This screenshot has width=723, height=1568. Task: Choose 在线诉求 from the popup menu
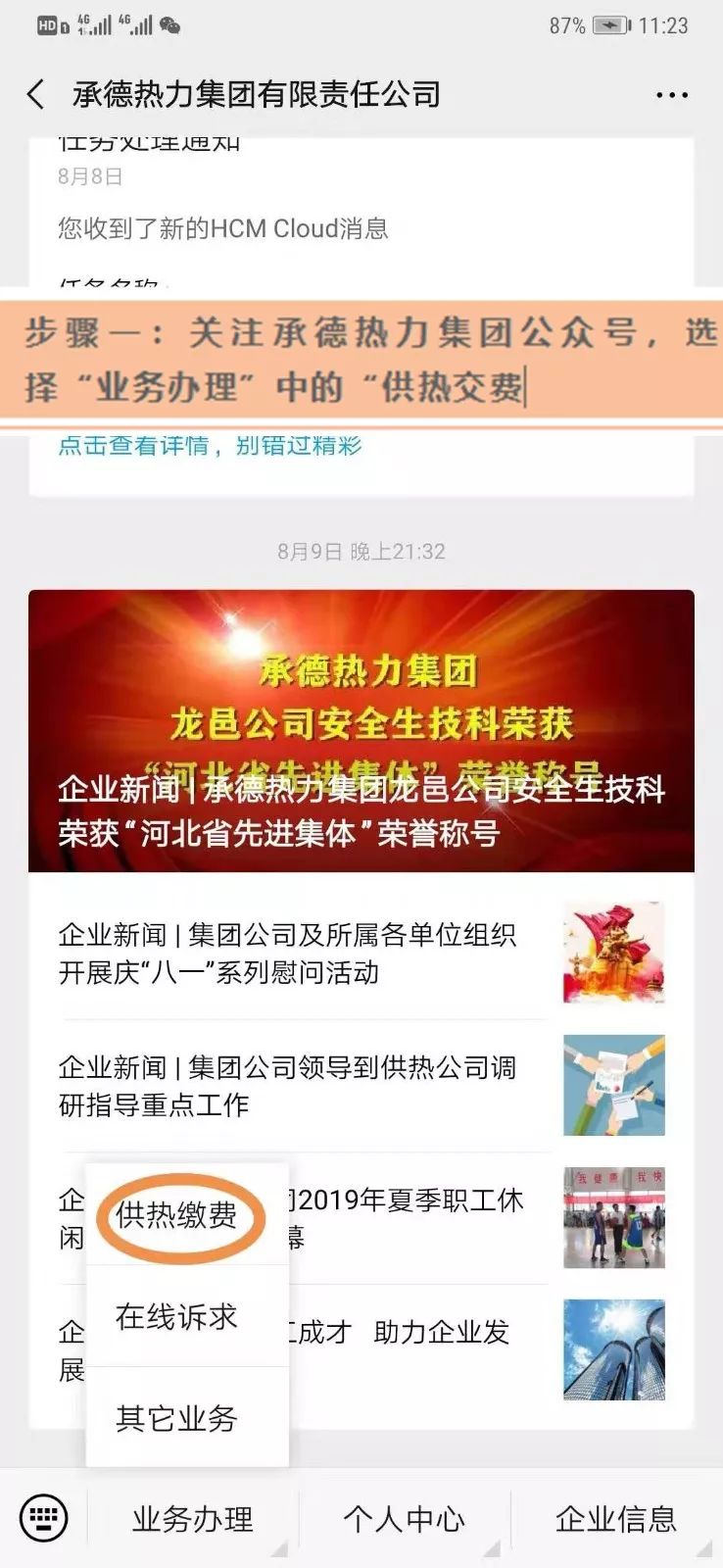(x=177, y=1316)
